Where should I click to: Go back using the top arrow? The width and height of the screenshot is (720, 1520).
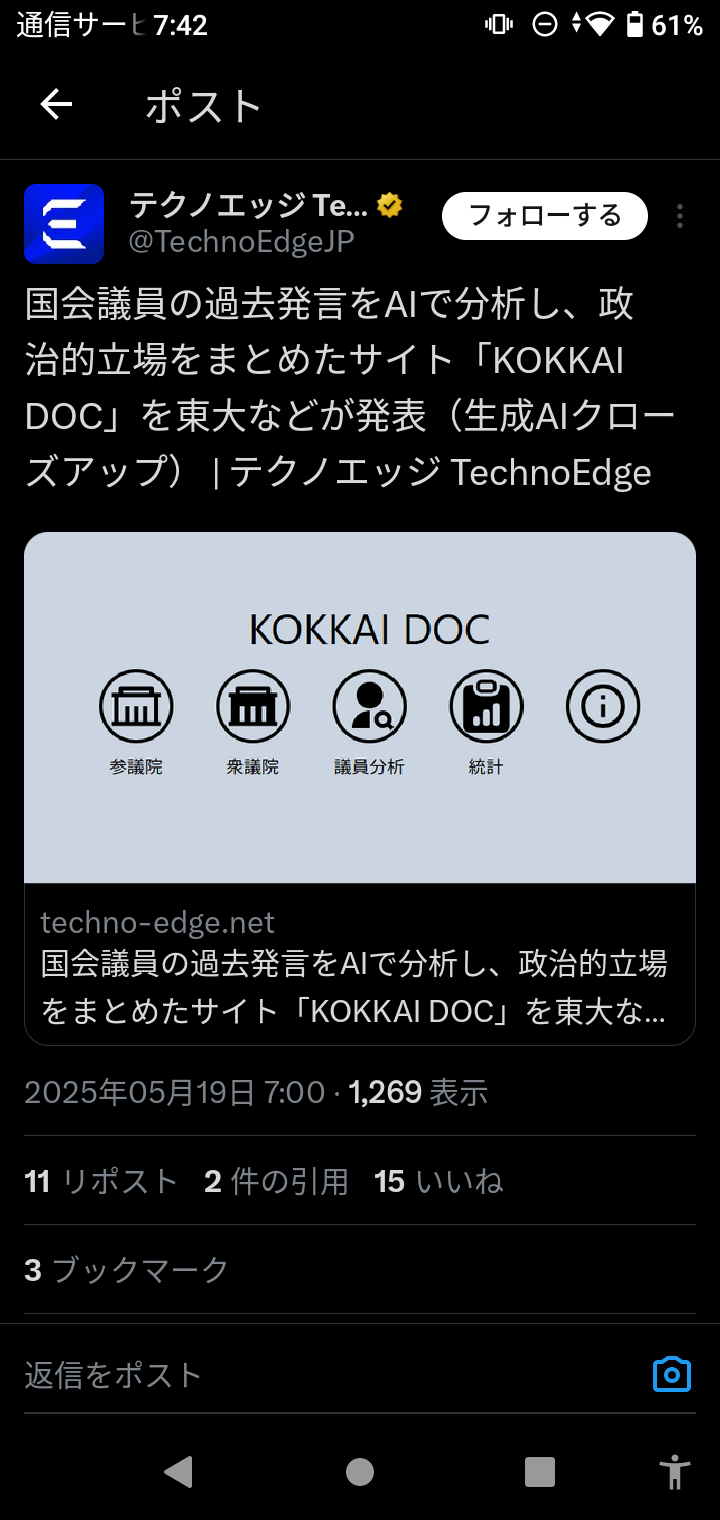click(56, 105)
